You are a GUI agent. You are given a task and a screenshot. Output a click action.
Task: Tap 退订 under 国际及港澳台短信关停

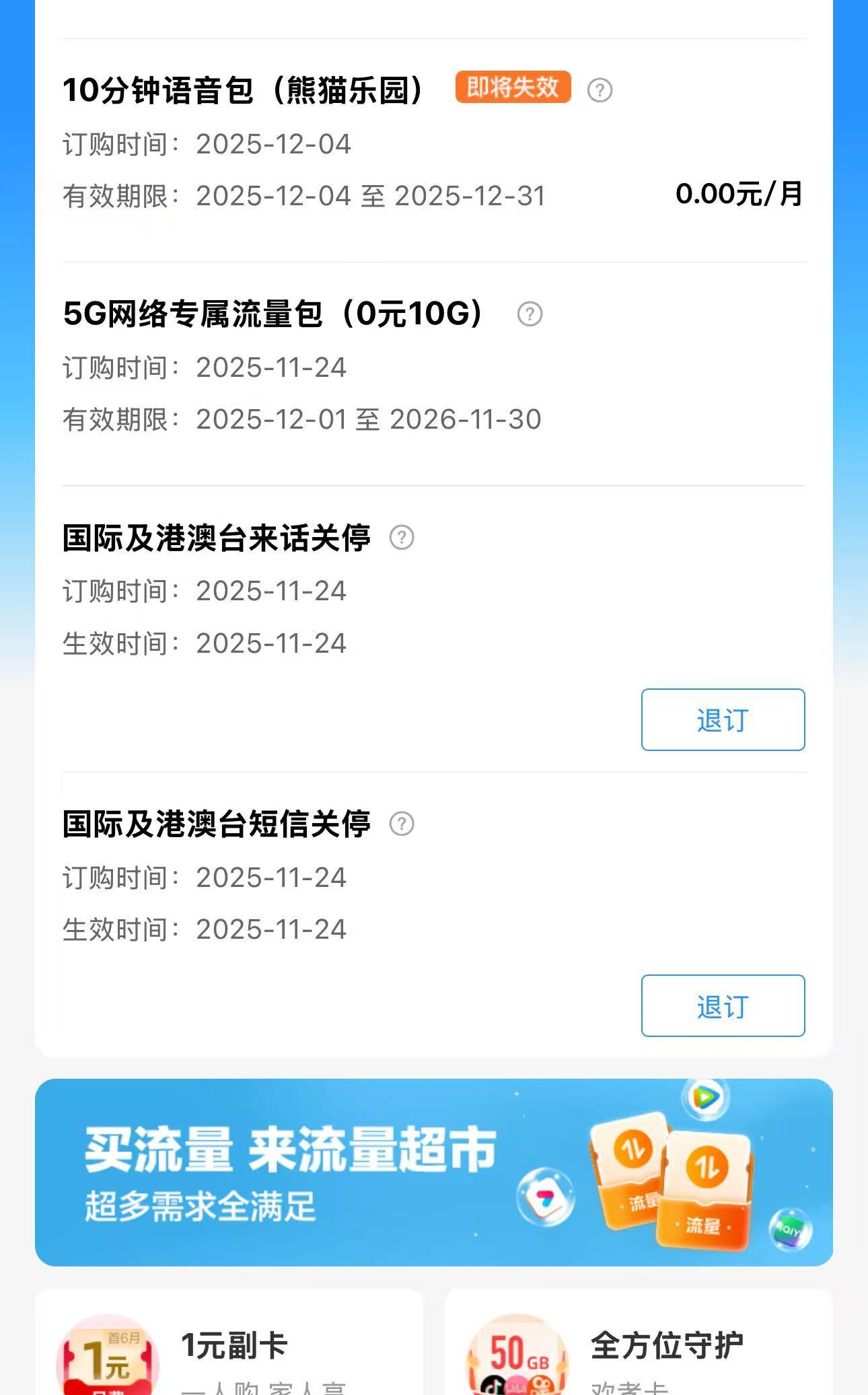[723, 1005]
